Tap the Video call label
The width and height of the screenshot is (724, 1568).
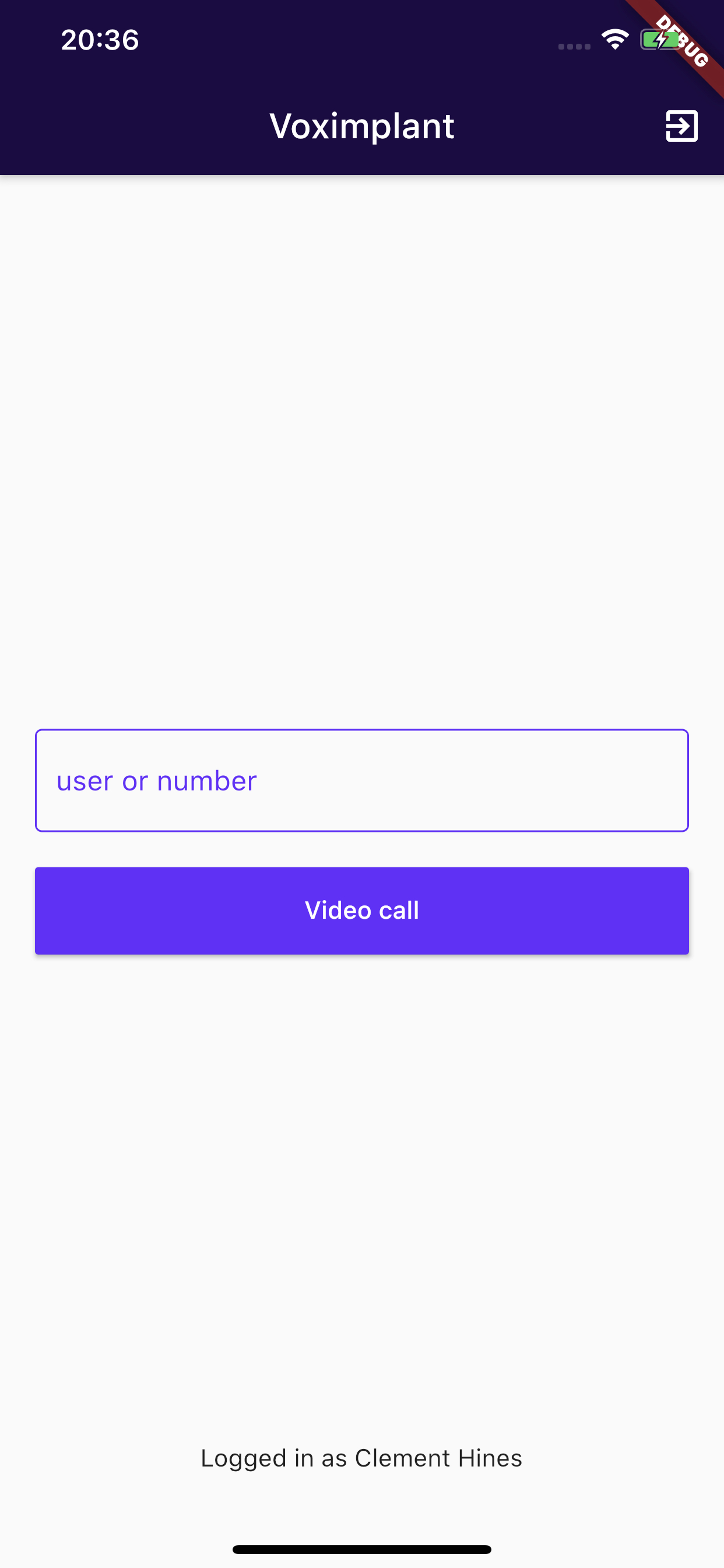362,910
